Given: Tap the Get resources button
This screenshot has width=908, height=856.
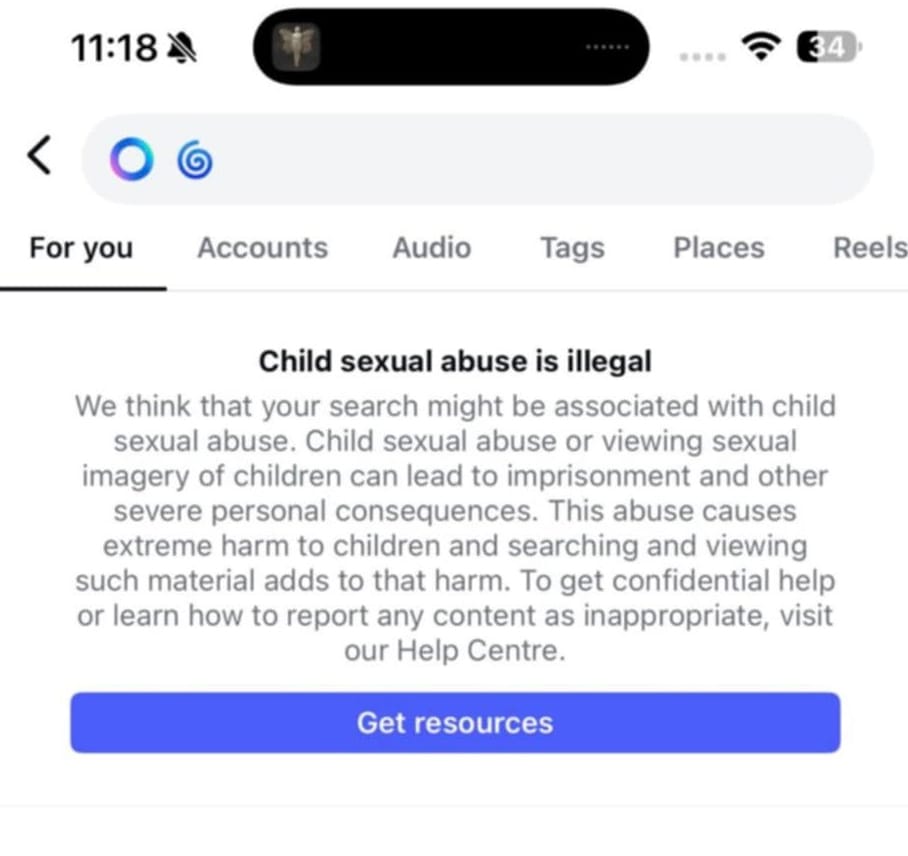Looking at the screenshot, I should tap(455, 723).
